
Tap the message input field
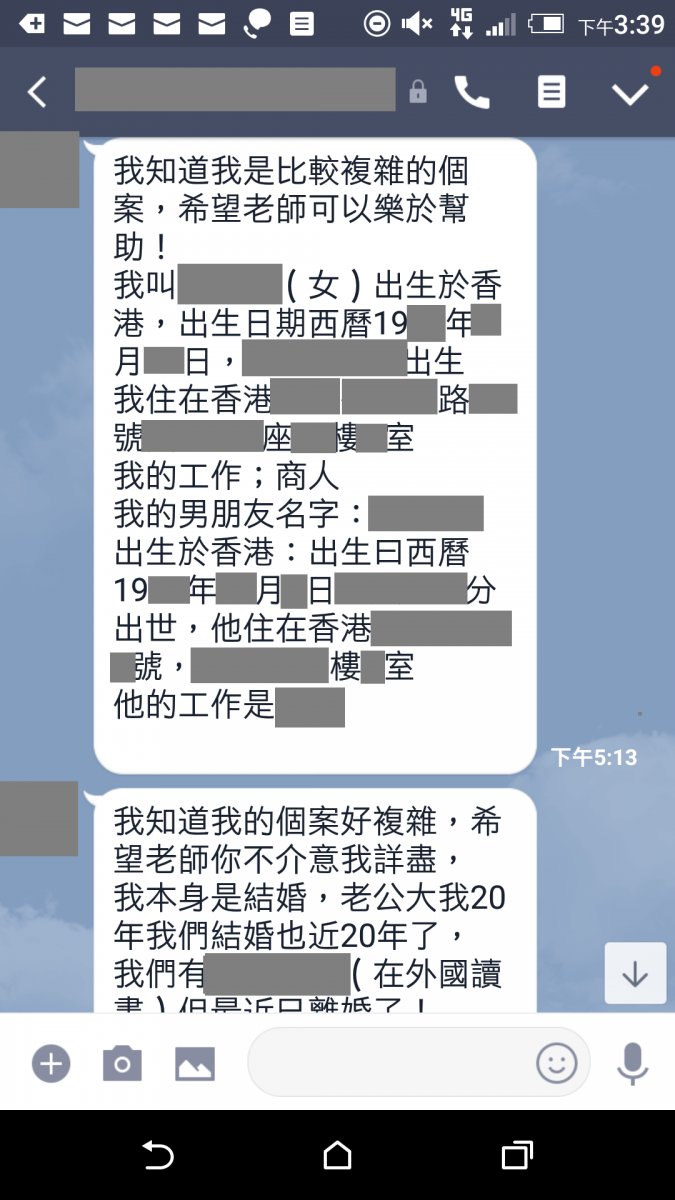pyautogui.click(x=390, y=1063)
